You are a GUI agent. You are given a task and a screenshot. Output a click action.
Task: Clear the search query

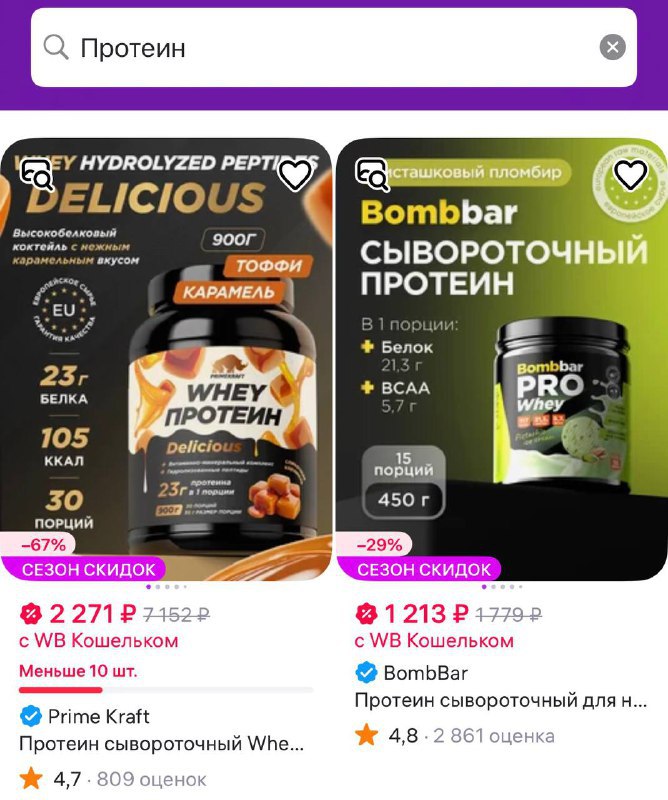(612, 47)
